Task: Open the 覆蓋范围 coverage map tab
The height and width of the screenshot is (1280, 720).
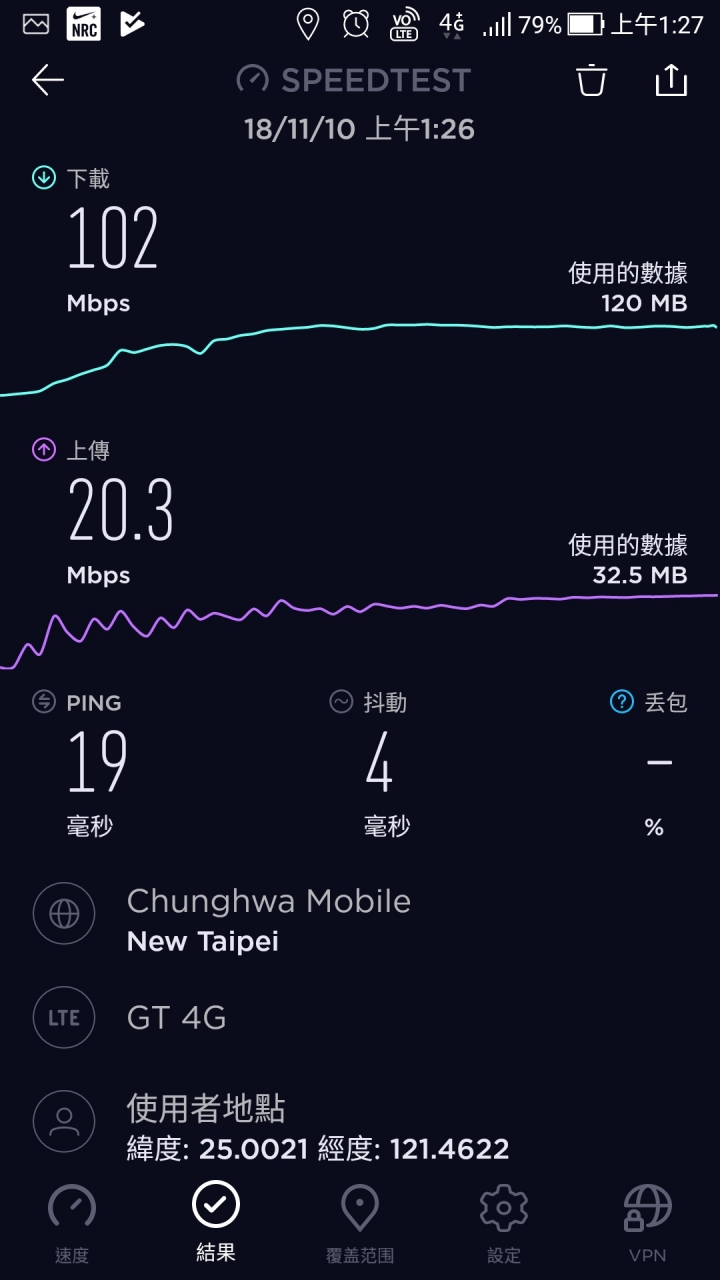Action: (360, 1223)
